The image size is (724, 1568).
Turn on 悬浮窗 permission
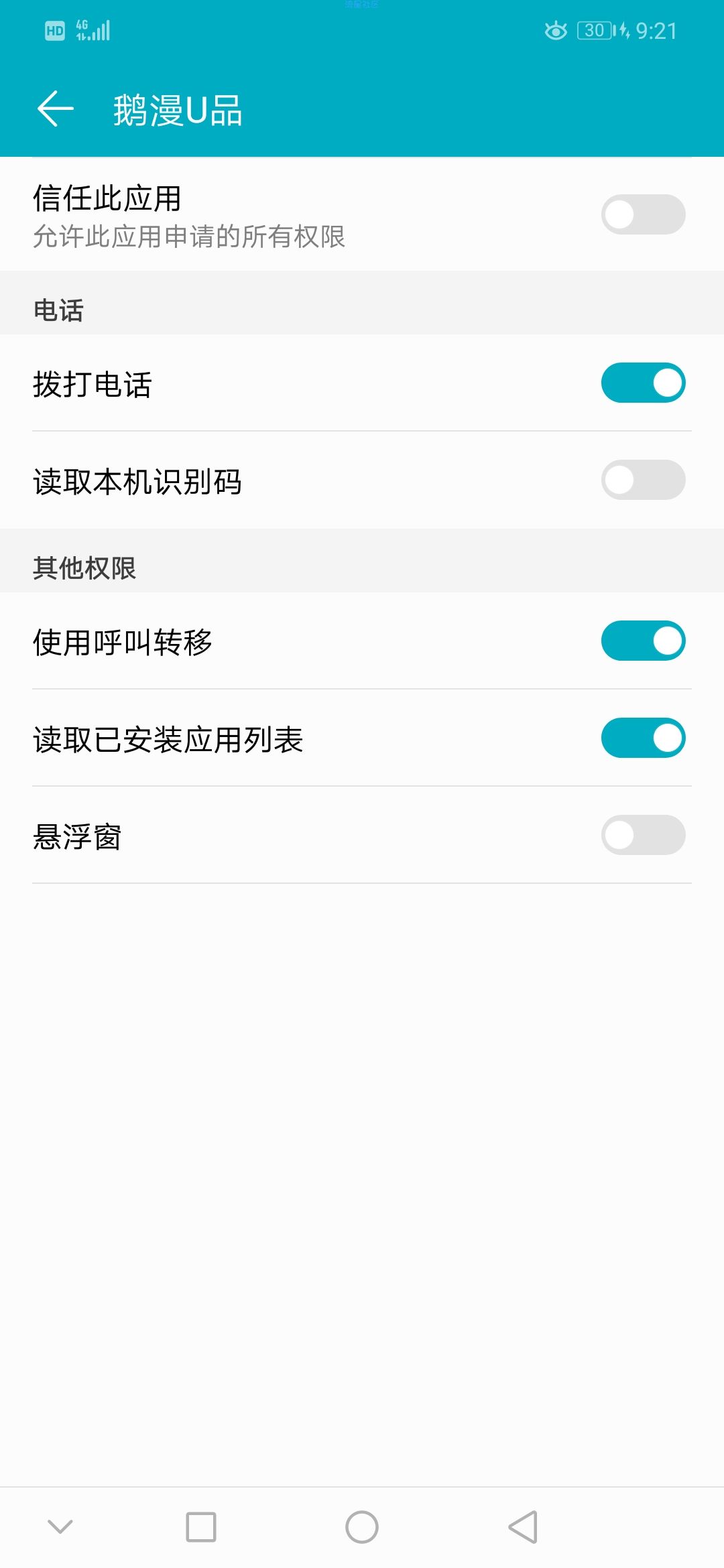(x=643, y=835)
